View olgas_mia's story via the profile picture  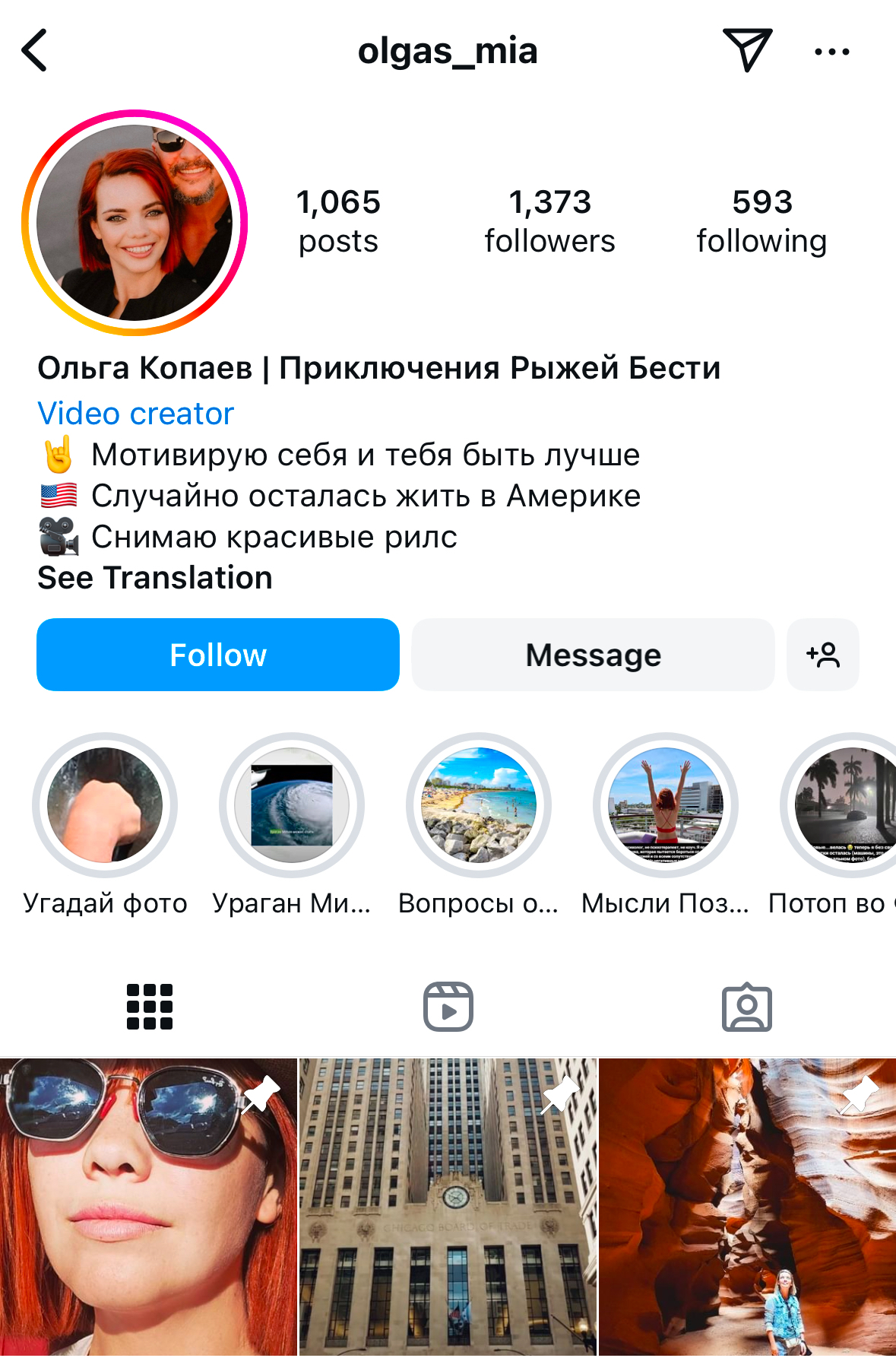click(x=135, y=223)
